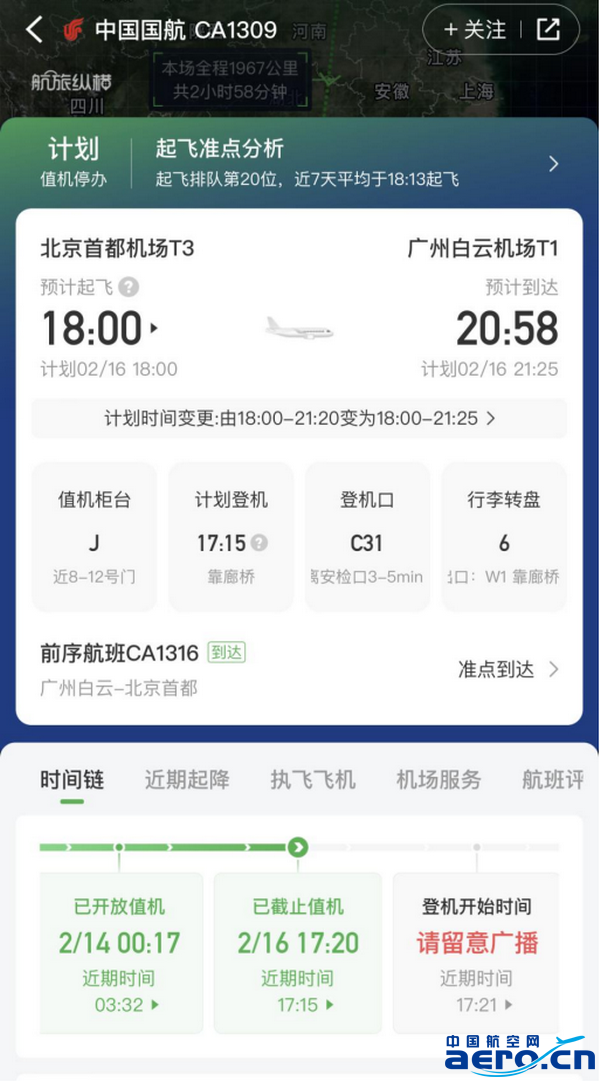Switch to the 时间链 tab

[72, 780]
